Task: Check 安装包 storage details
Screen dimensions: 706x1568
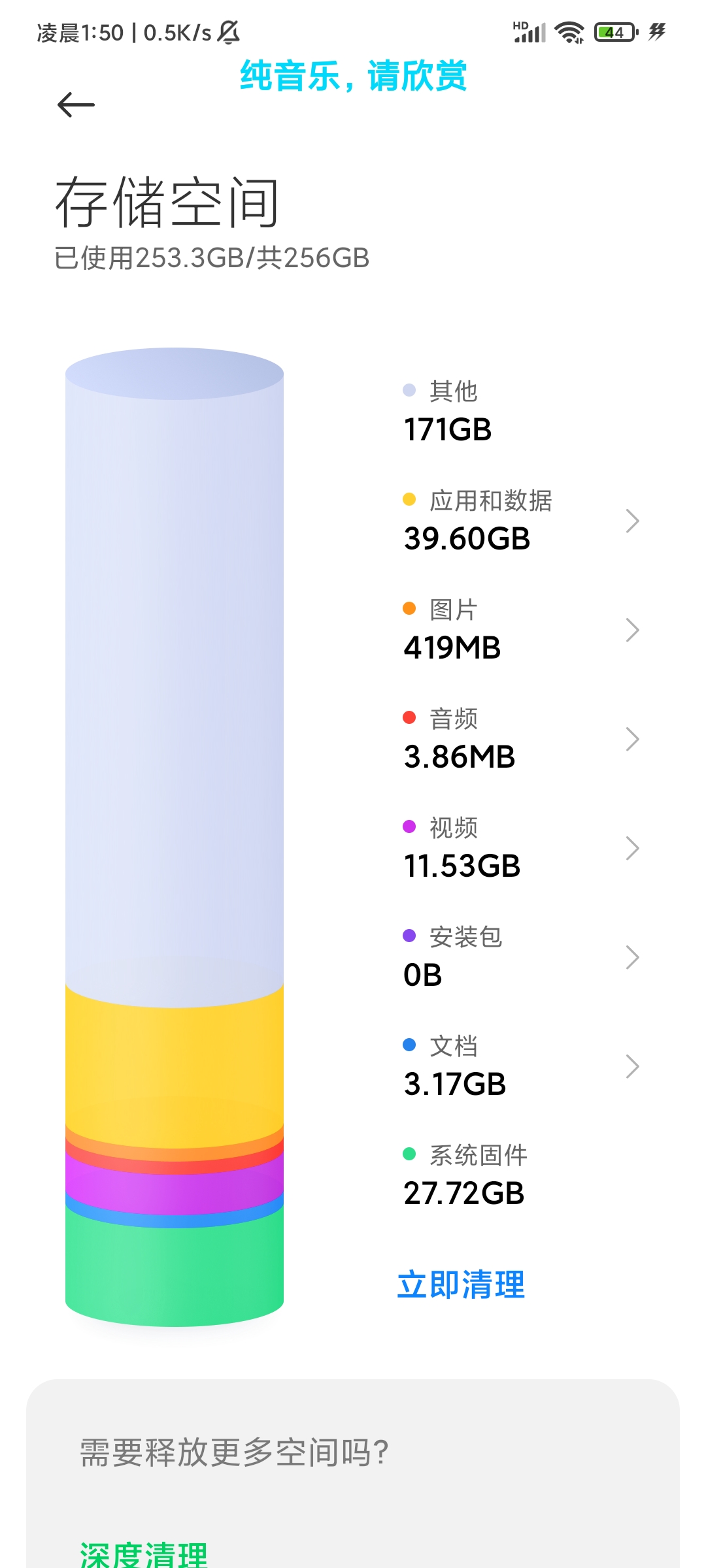Action: (521, 957)
